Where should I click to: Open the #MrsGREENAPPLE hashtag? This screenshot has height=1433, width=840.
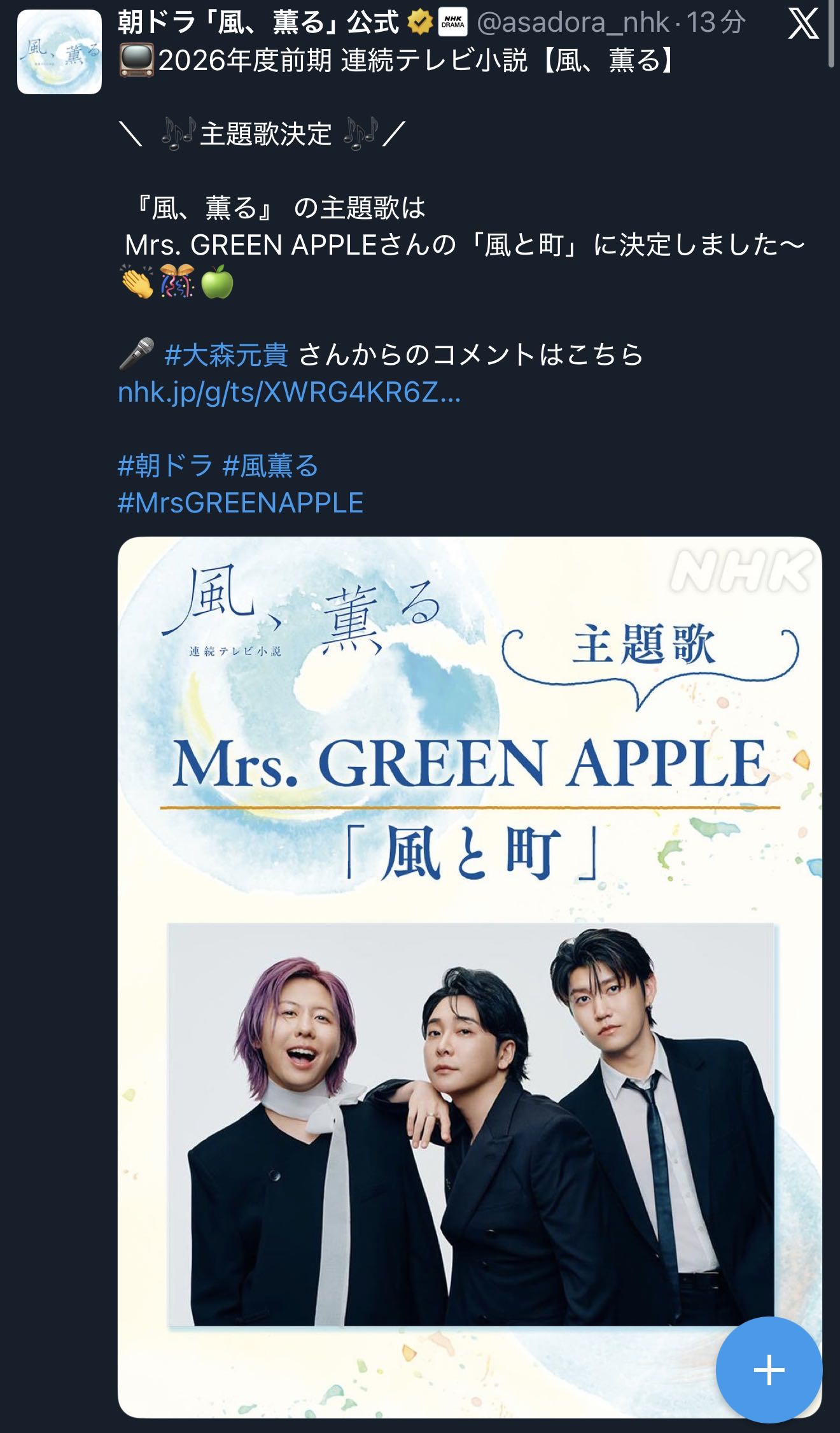[x=241, y=503]
